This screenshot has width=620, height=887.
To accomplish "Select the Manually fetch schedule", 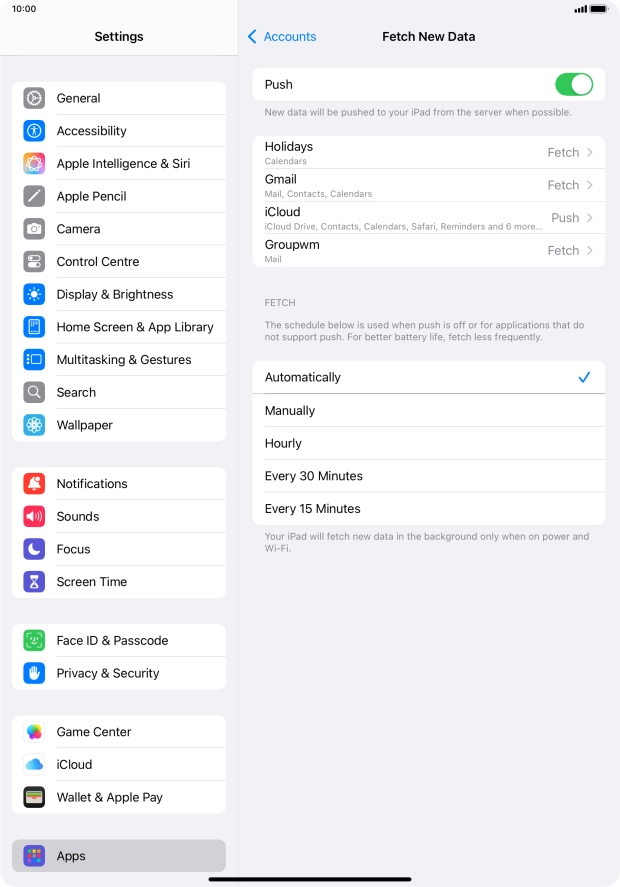I will 428,411.
